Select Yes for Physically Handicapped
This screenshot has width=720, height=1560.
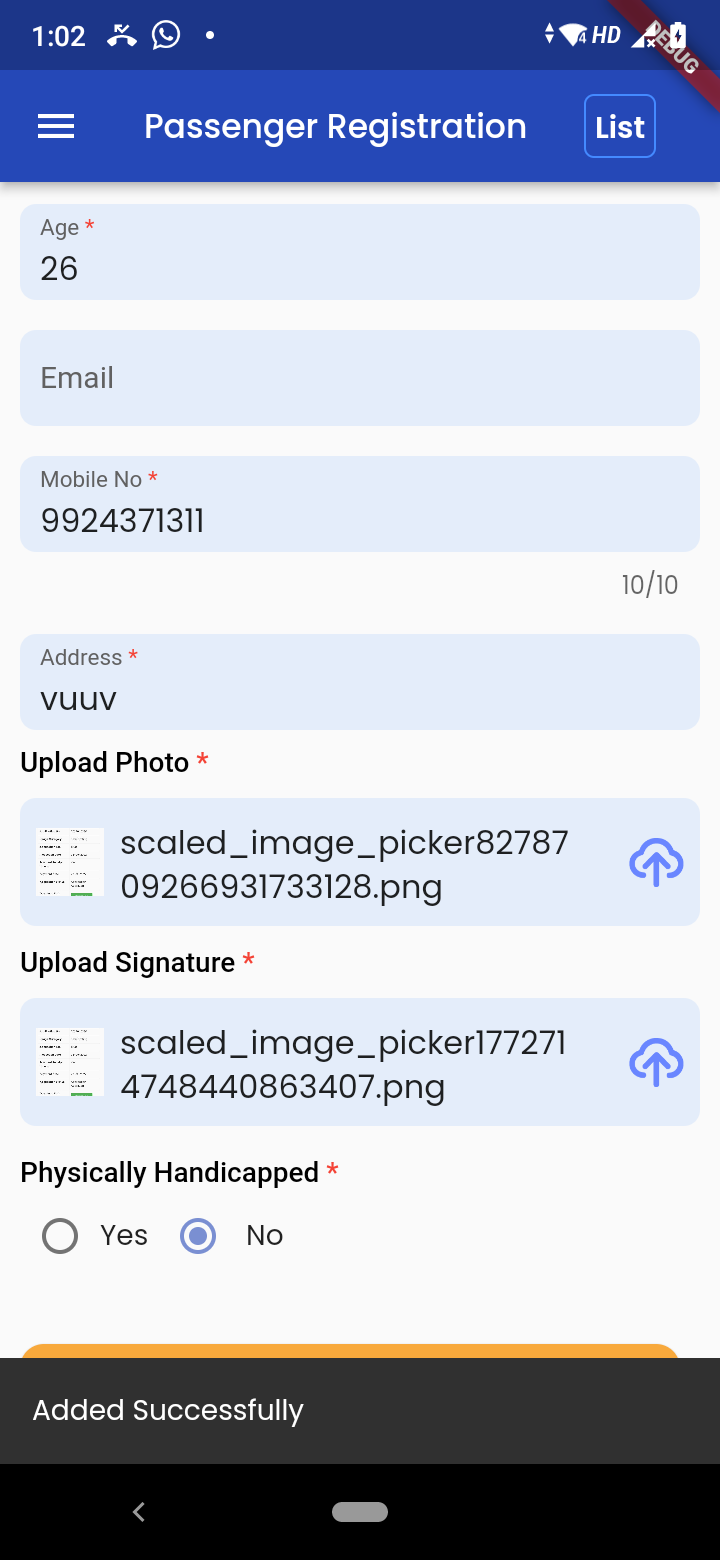61,1236
